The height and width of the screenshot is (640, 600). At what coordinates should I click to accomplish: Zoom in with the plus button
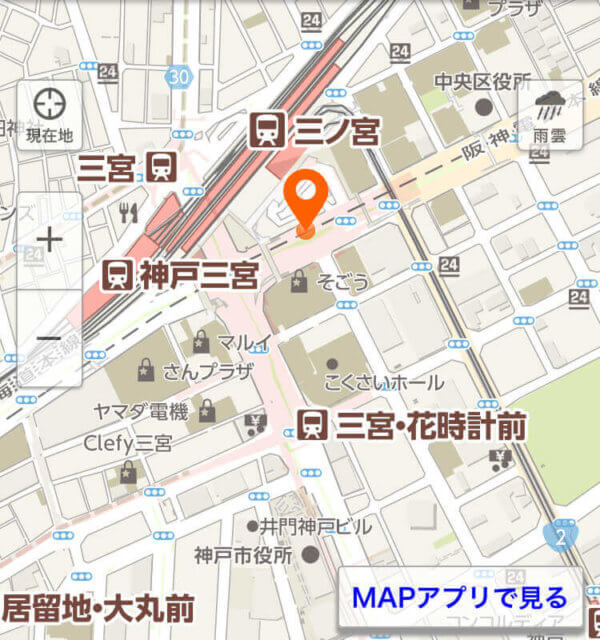point(49,240)
